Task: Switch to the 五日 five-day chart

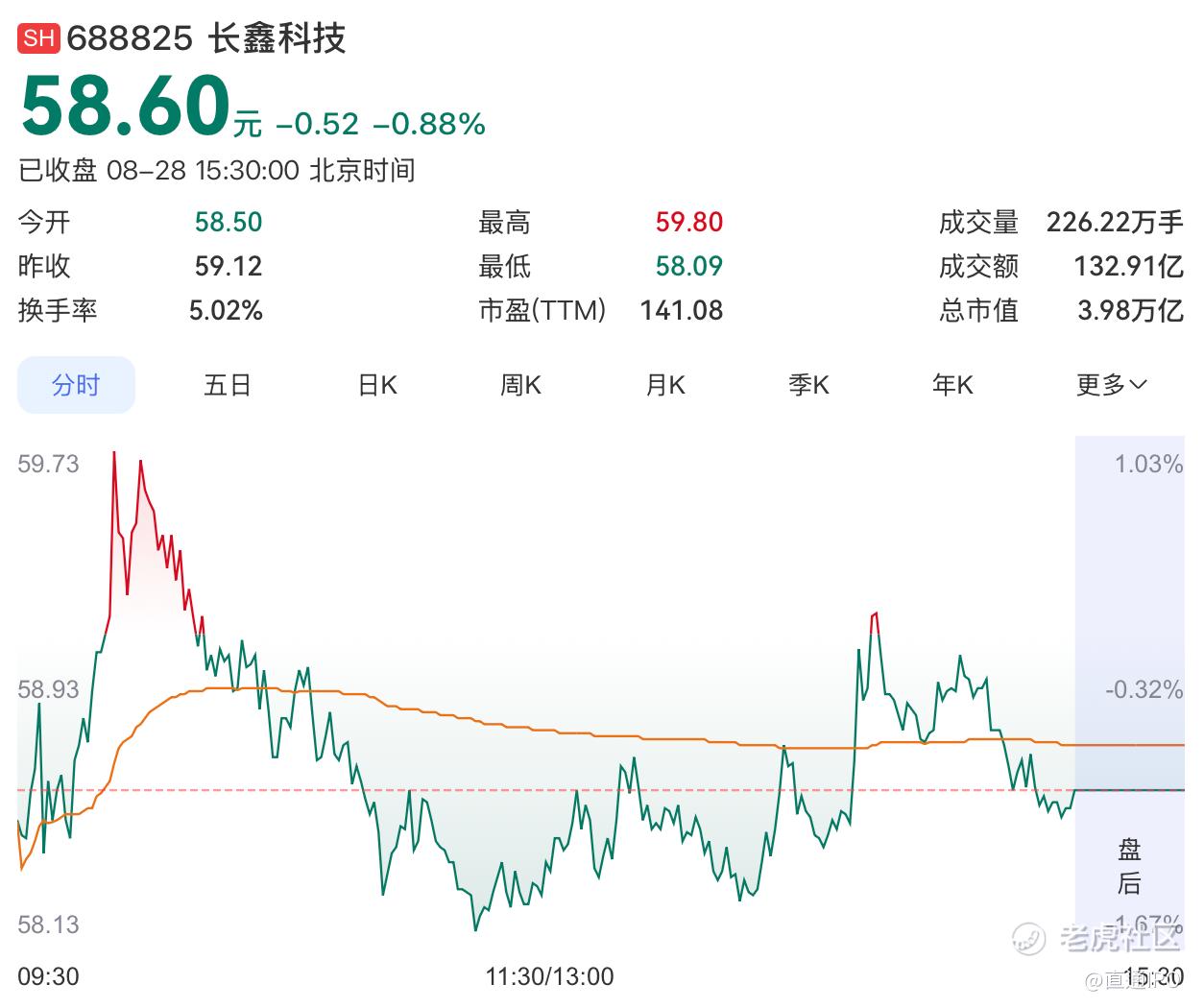Action: [228, 385]
